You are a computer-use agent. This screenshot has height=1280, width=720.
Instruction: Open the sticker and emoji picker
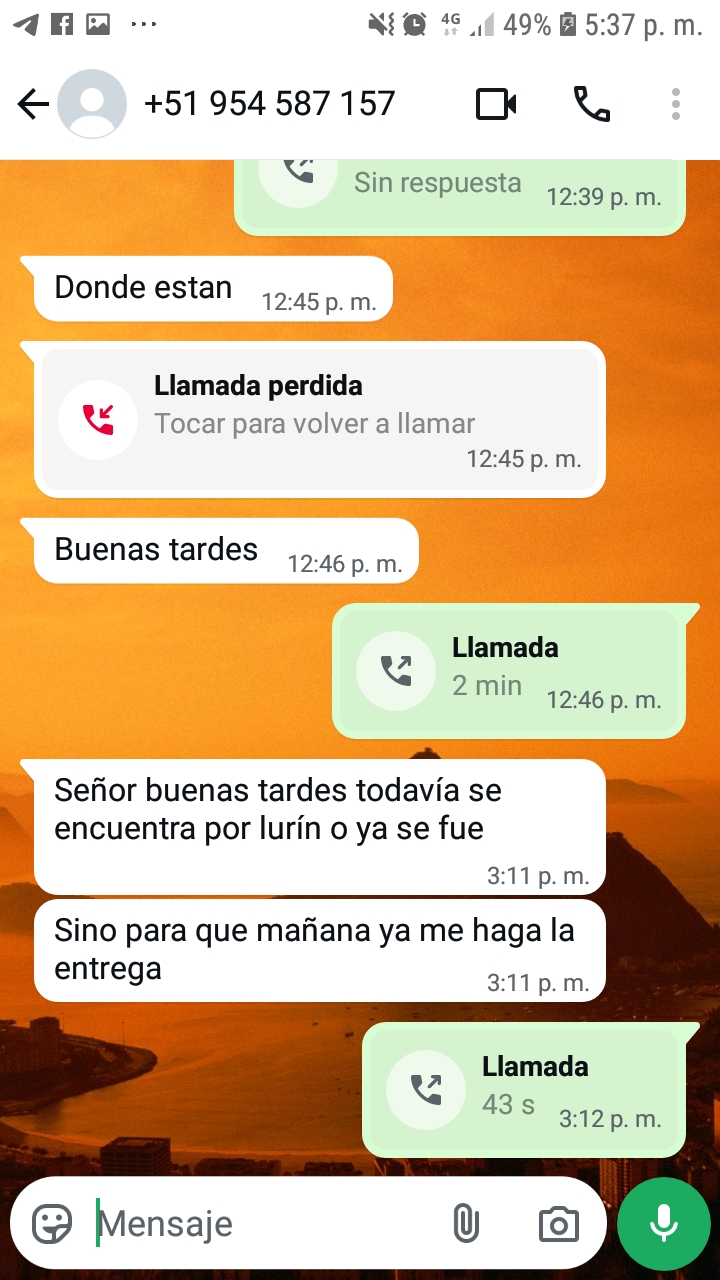pyautogui.click(x=52, y=1223)
